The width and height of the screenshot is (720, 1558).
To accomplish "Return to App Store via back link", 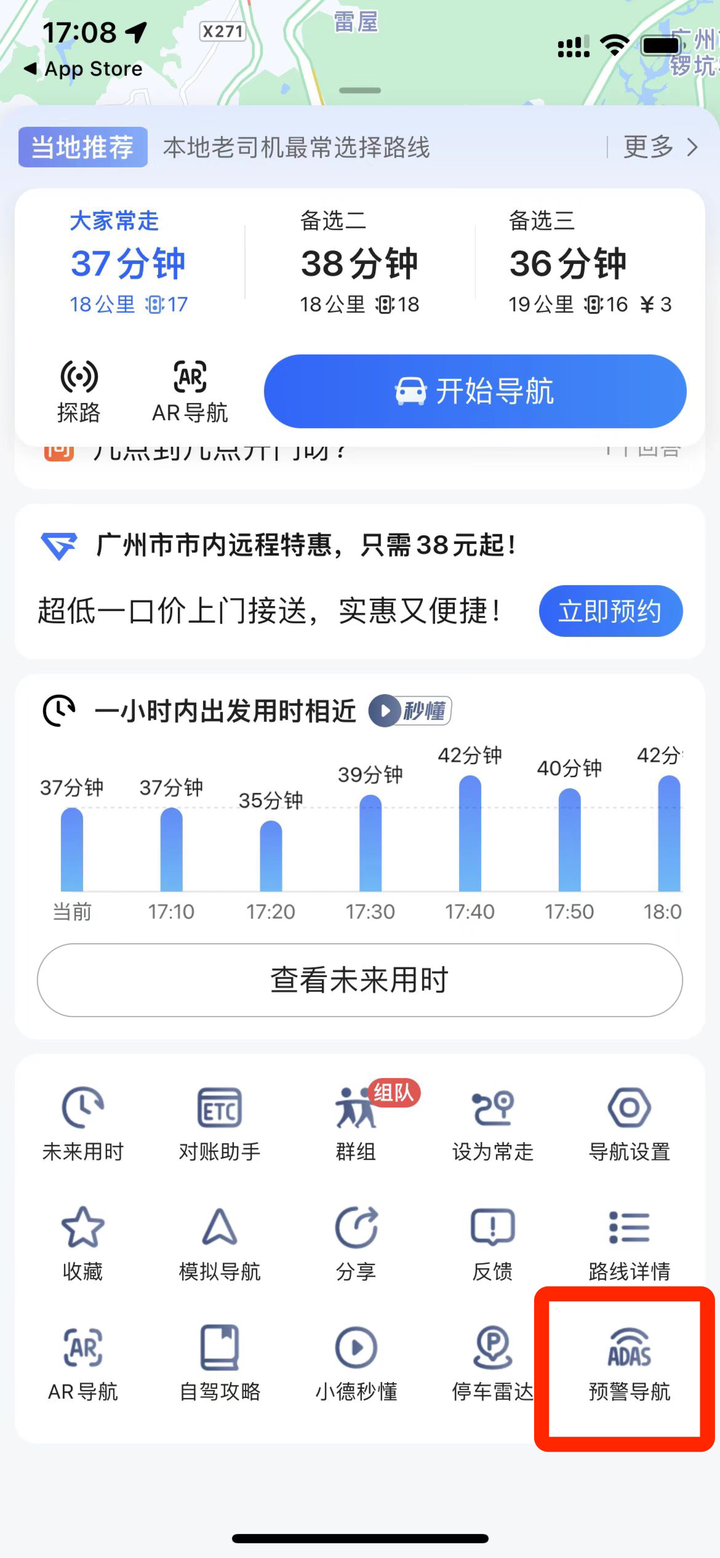I will (83, 69).
